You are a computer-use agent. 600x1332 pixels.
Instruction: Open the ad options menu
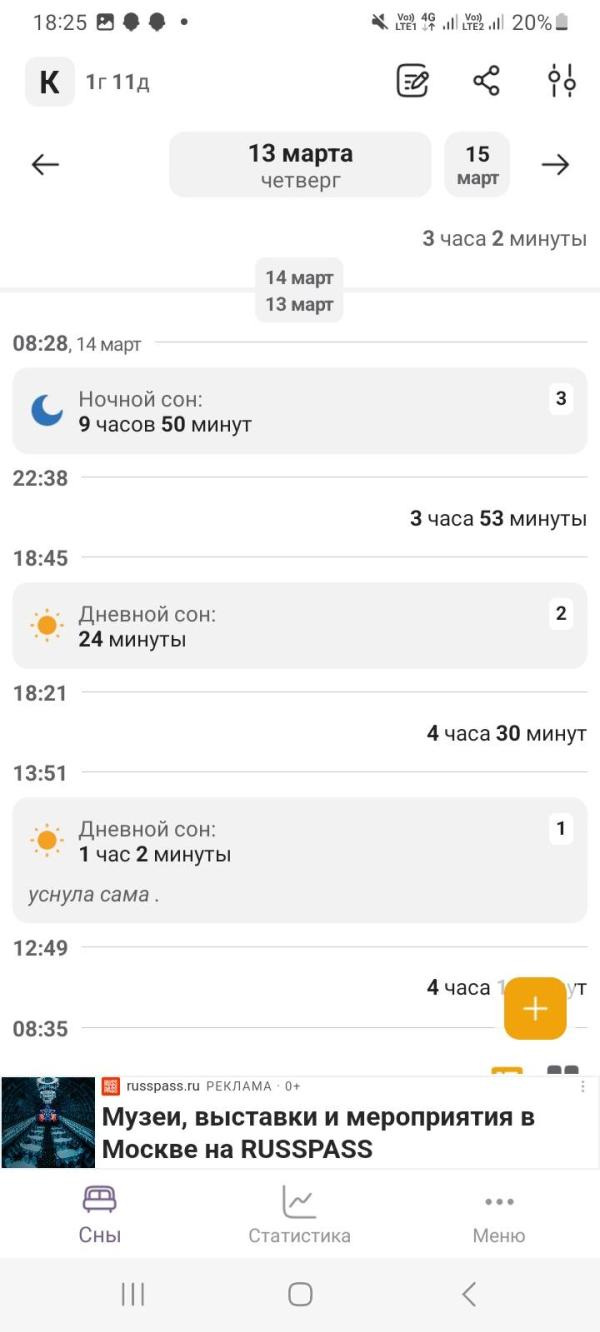(x=583, y=1086)
